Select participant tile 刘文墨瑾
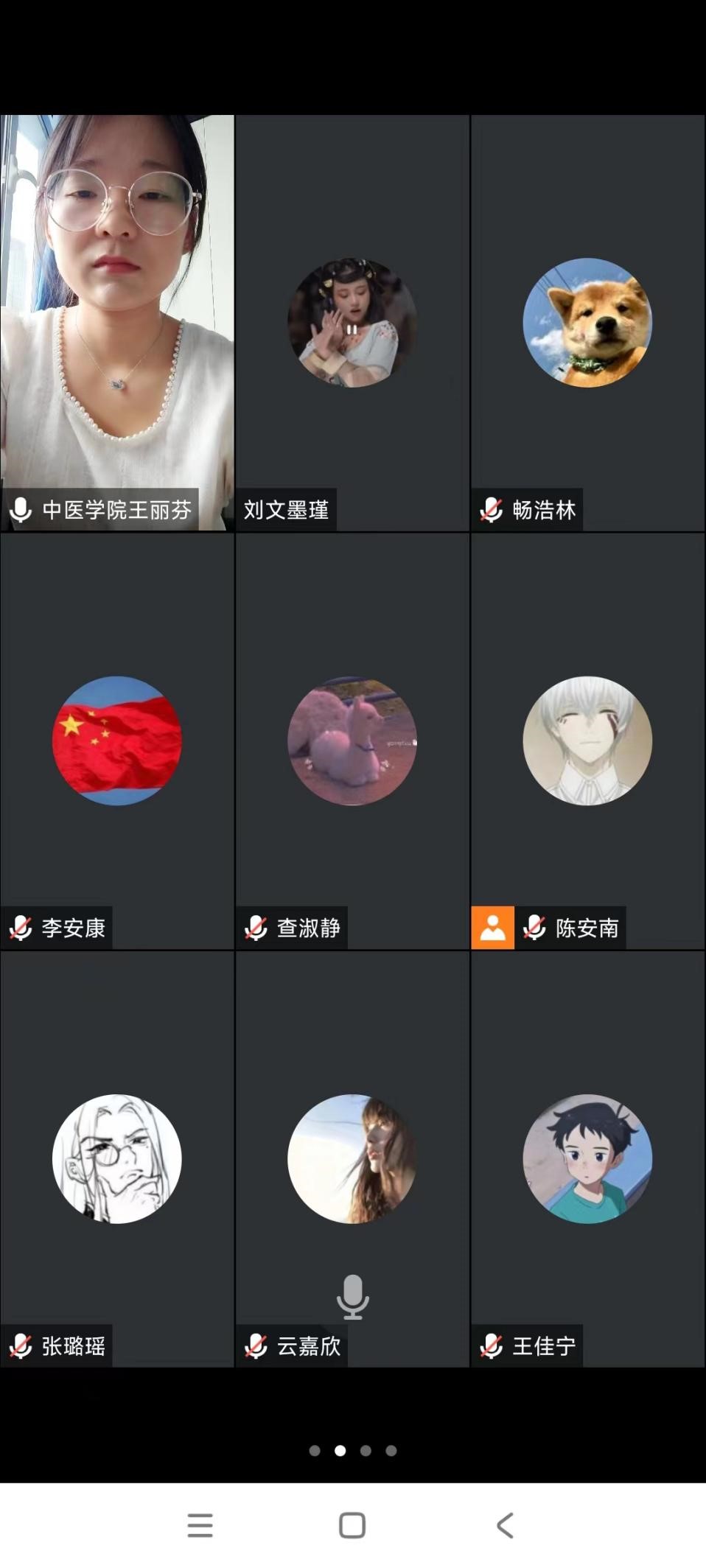Image resolution: width=706 pixels, height=1568 pixels. coord(352,322)
